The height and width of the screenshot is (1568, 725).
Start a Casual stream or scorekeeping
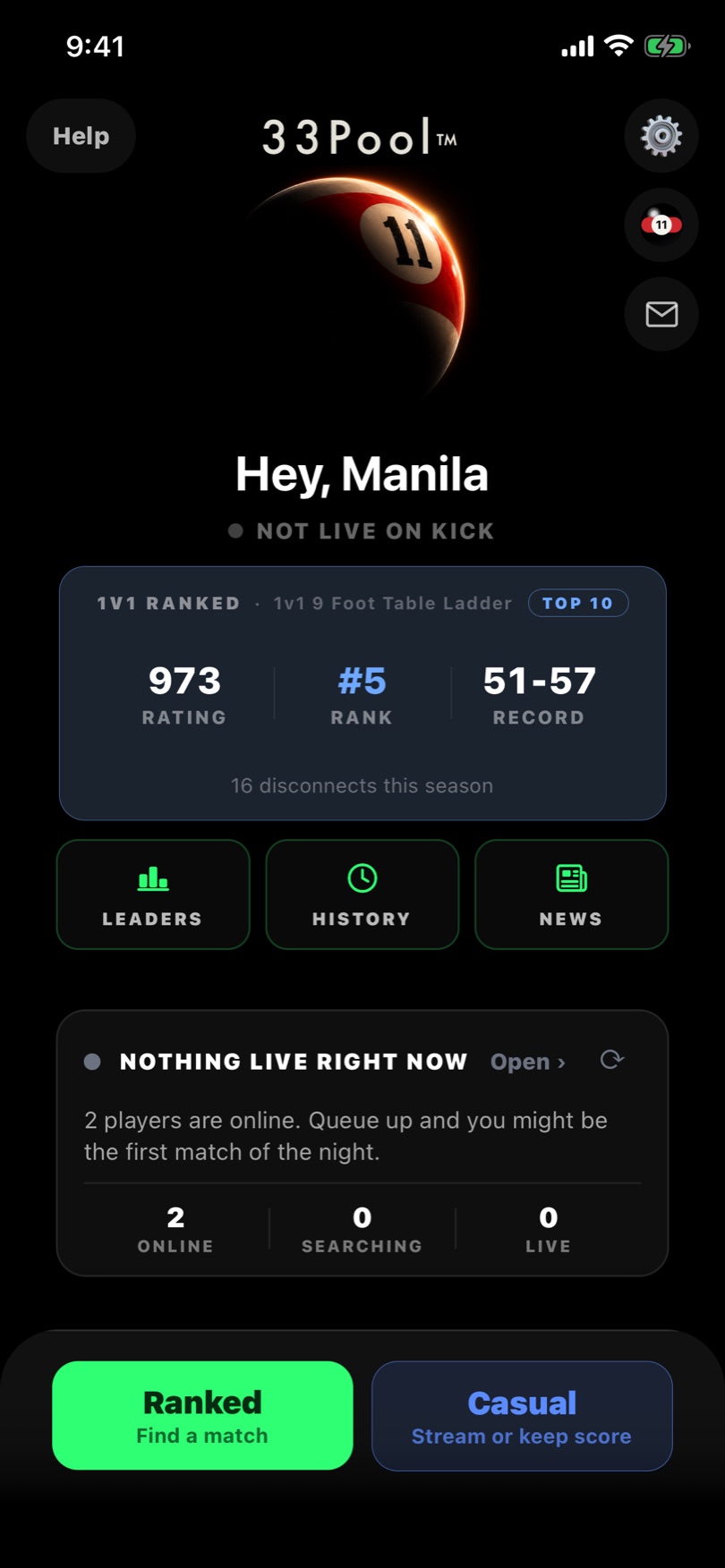point(522,1416)
